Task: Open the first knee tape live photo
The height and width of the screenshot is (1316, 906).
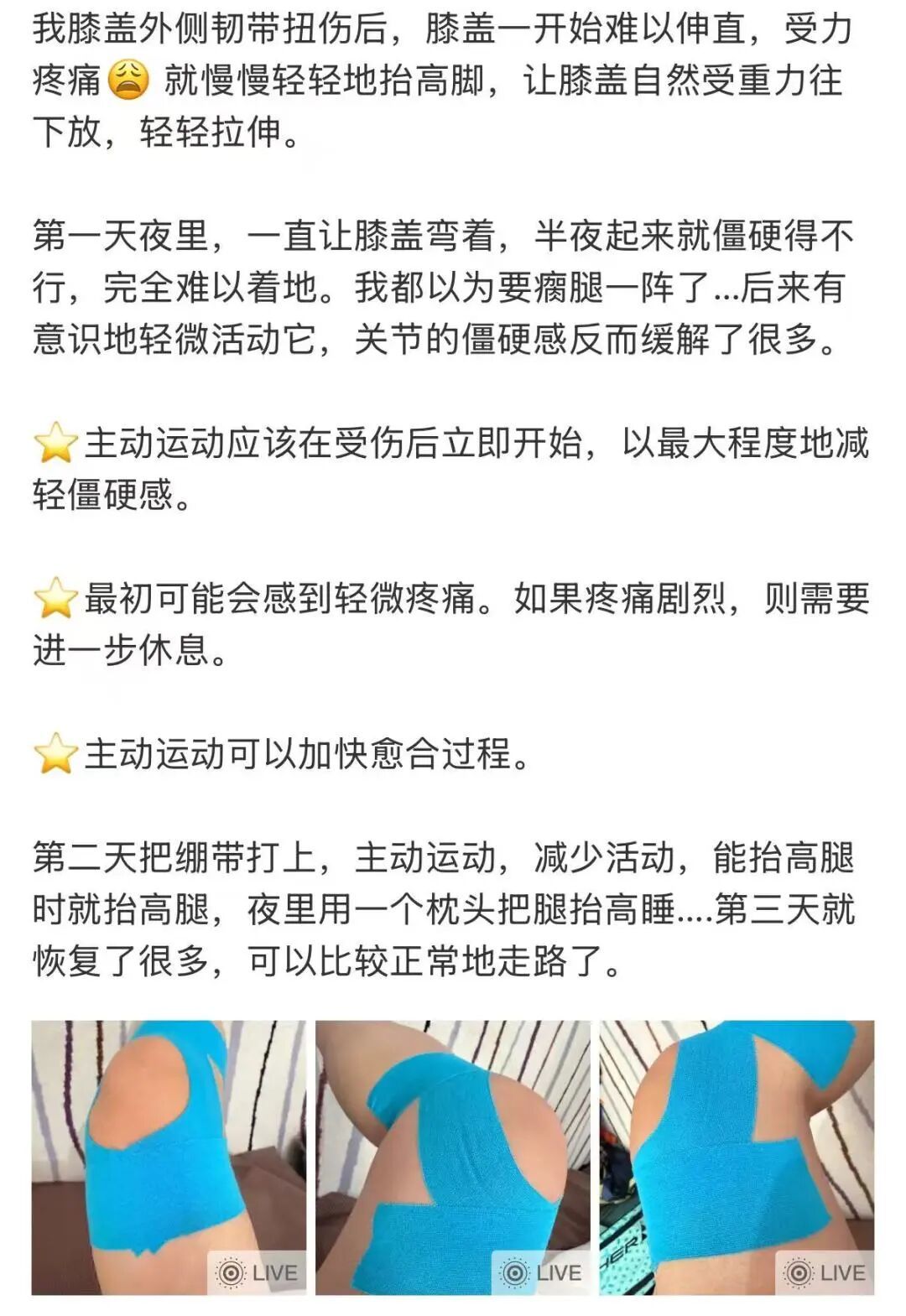Action: coord(169,1157)
